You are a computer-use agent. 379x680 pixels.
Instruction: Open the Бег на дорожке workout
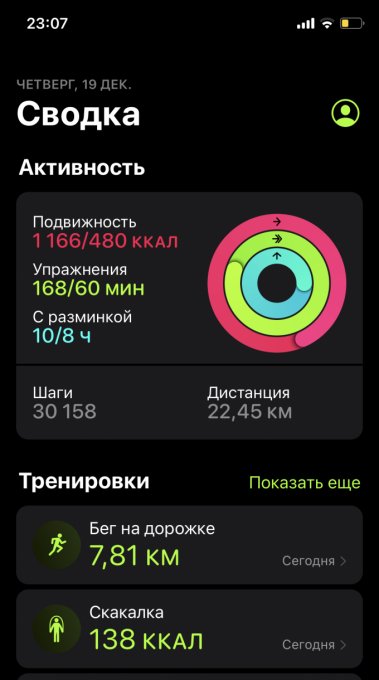pos(190,545)
